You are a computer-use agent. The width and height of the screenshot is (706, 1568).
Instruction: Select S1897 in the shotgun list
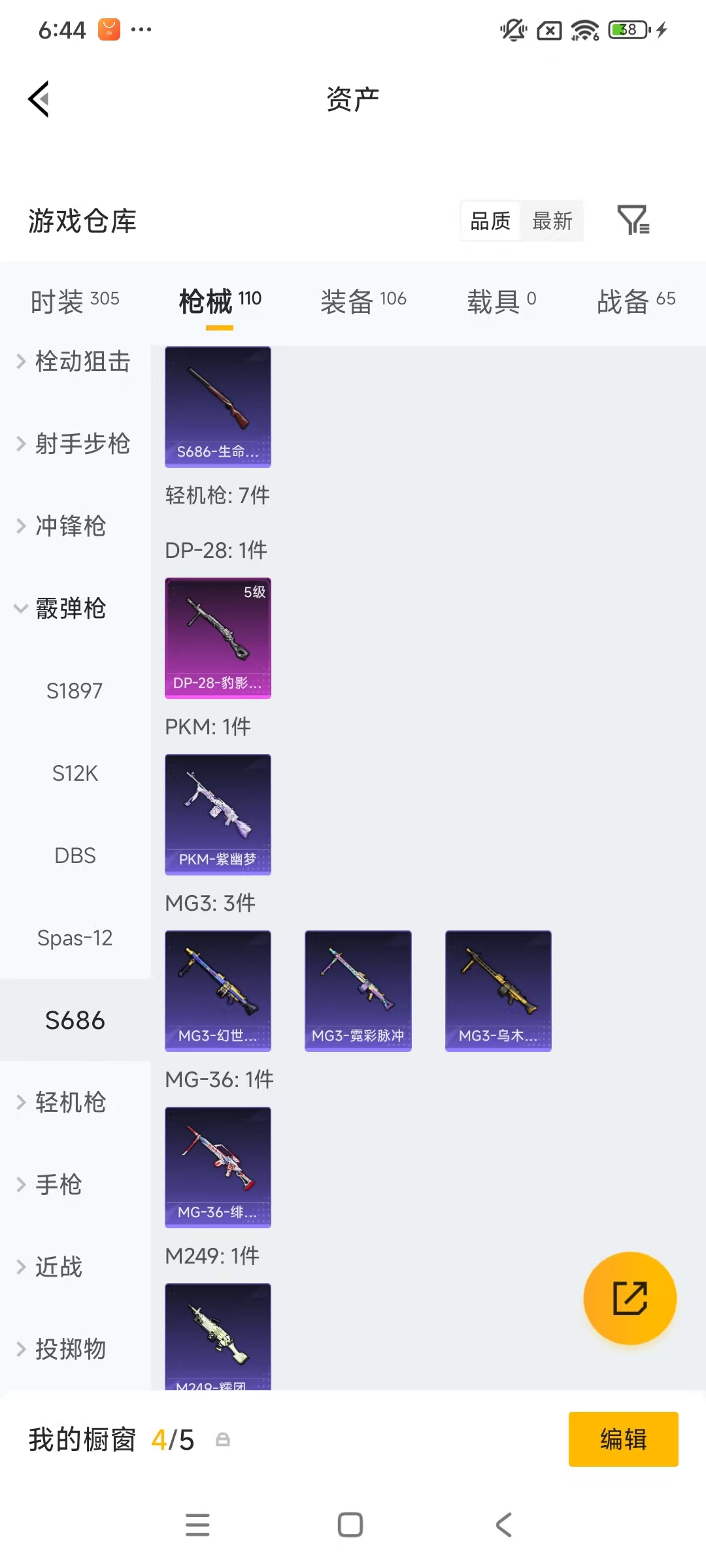coord(75,691)
